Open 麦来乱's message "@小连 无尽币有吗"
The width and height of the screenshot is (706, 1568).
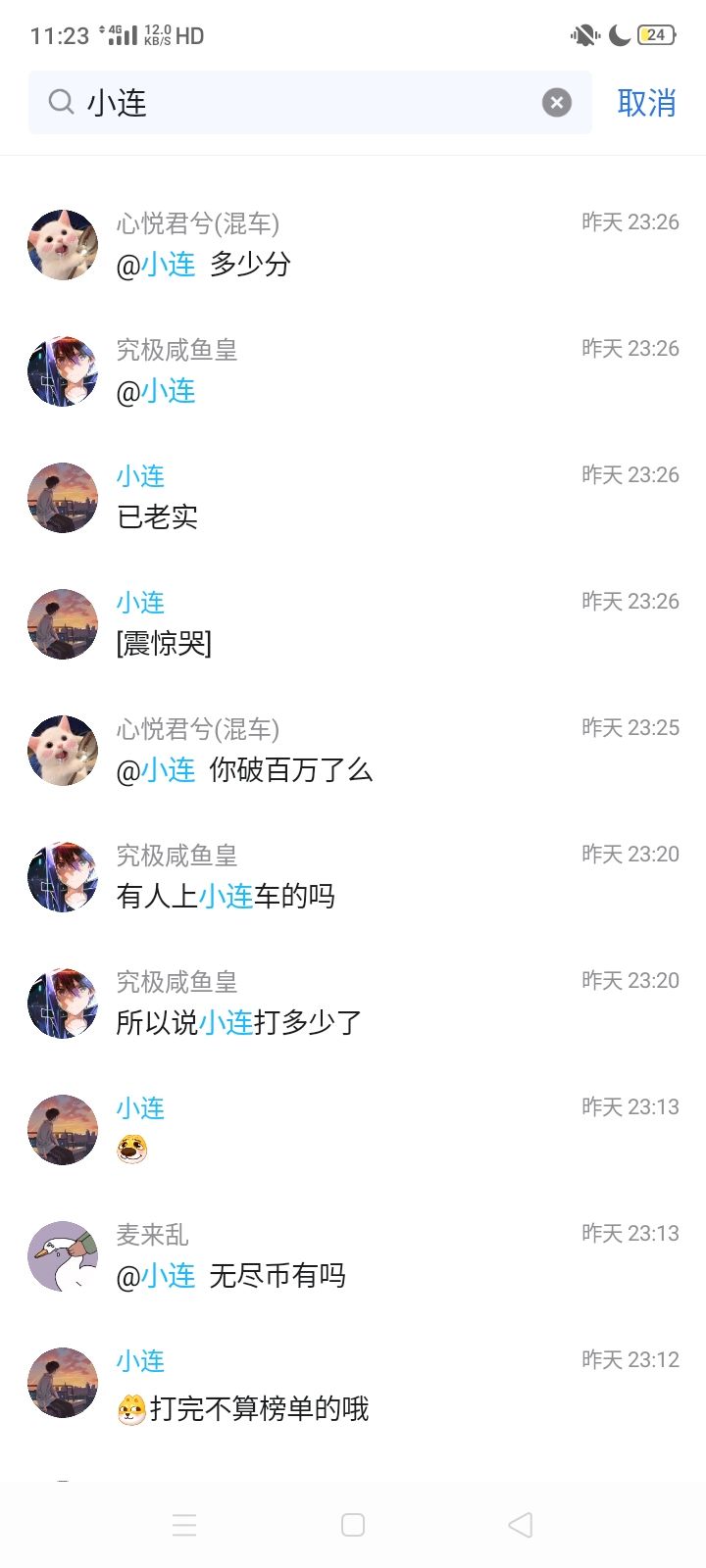pos(353,1256)
